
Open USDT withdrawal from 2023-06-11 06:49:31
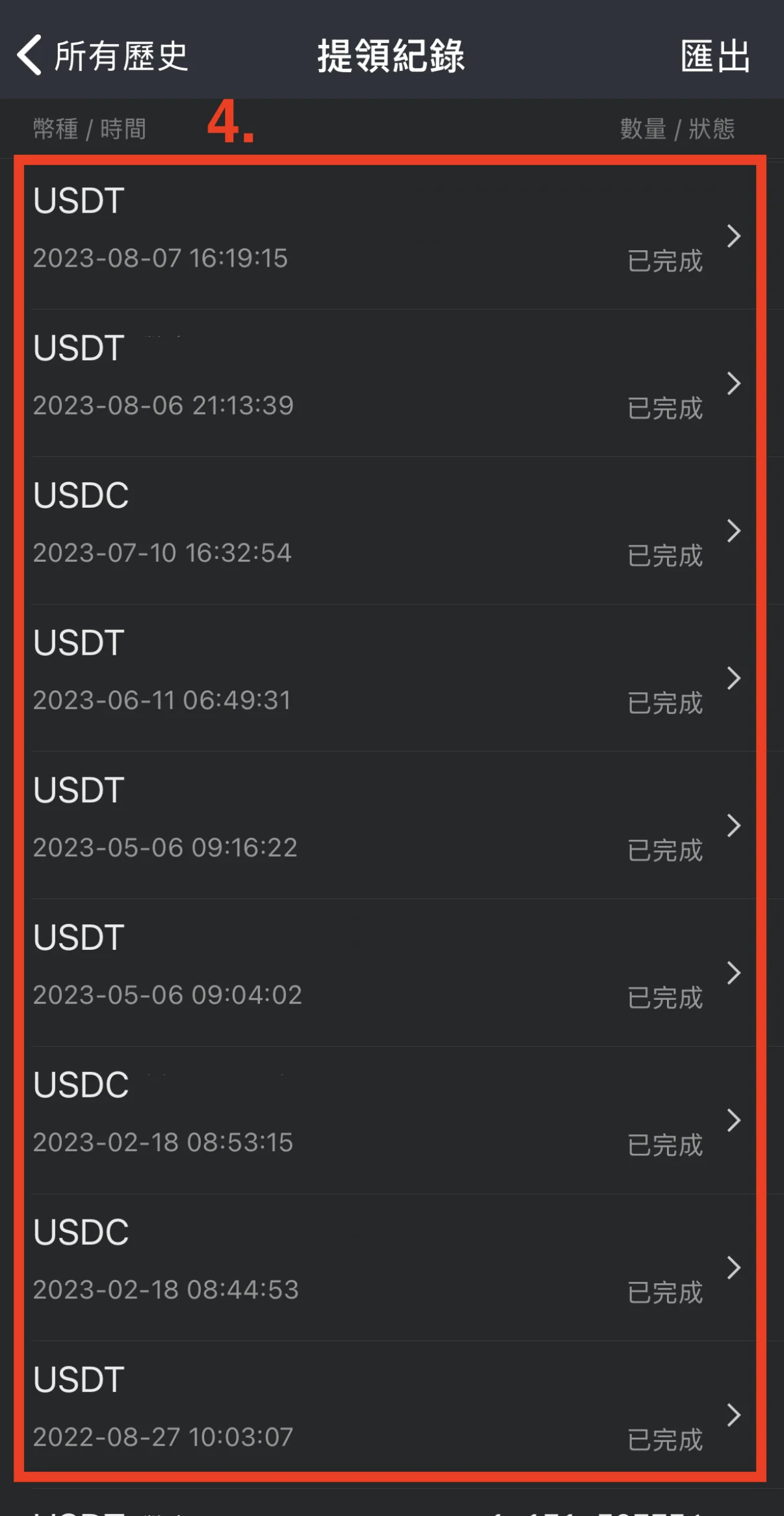pyautogui.click(x=390, y=678)
